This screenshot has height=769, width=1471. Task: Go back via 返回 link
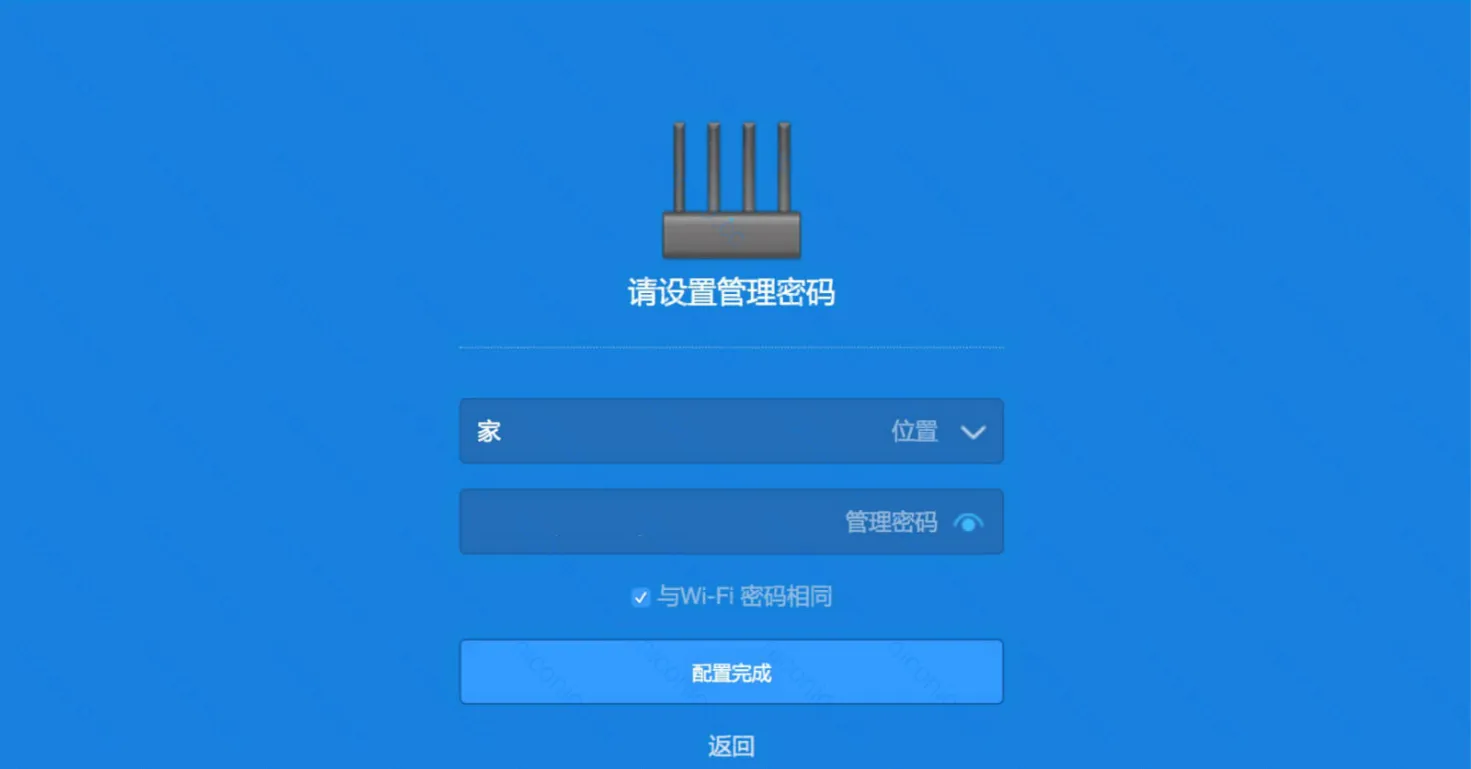pyautogui.click(x=731, y=746)
